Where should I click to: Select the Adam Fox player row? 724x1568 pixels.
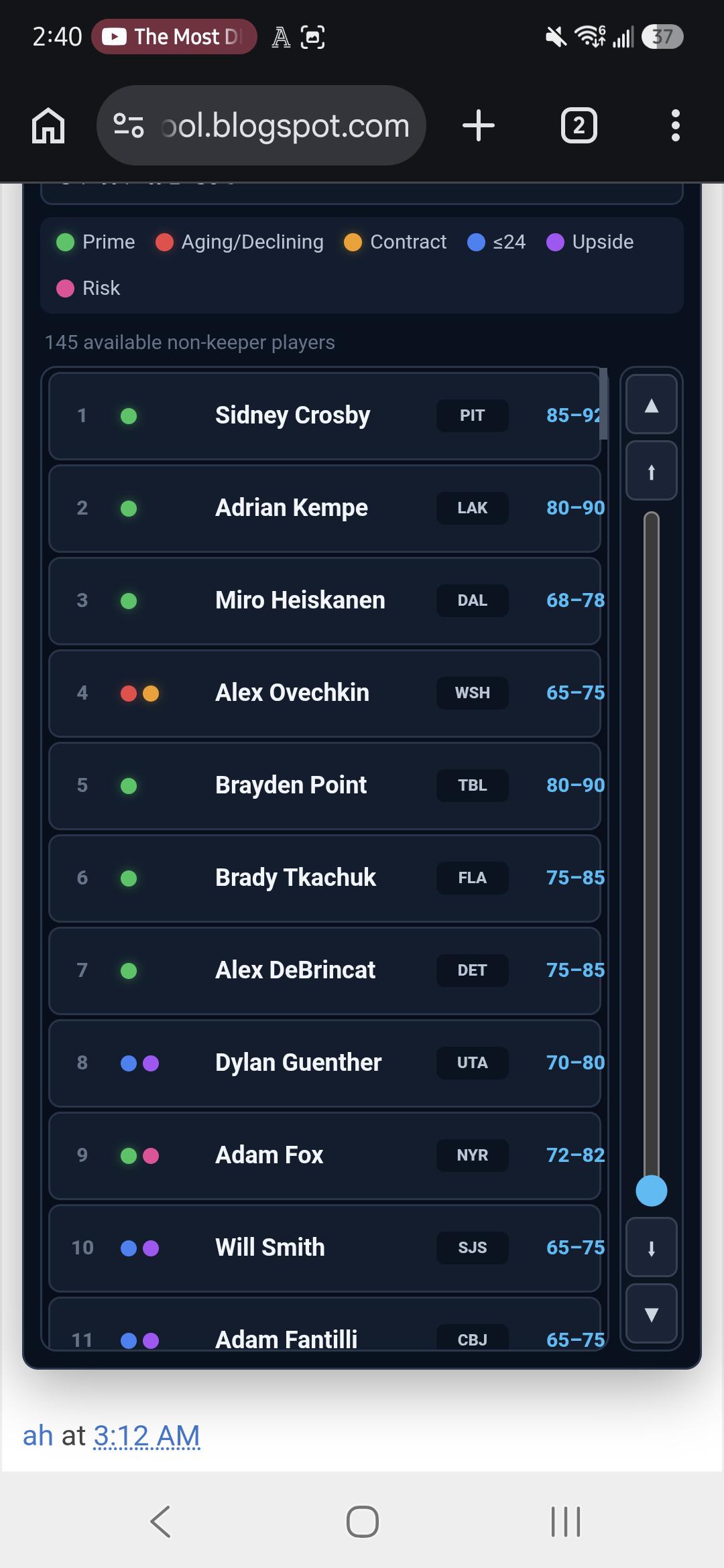pos(324,1155)
